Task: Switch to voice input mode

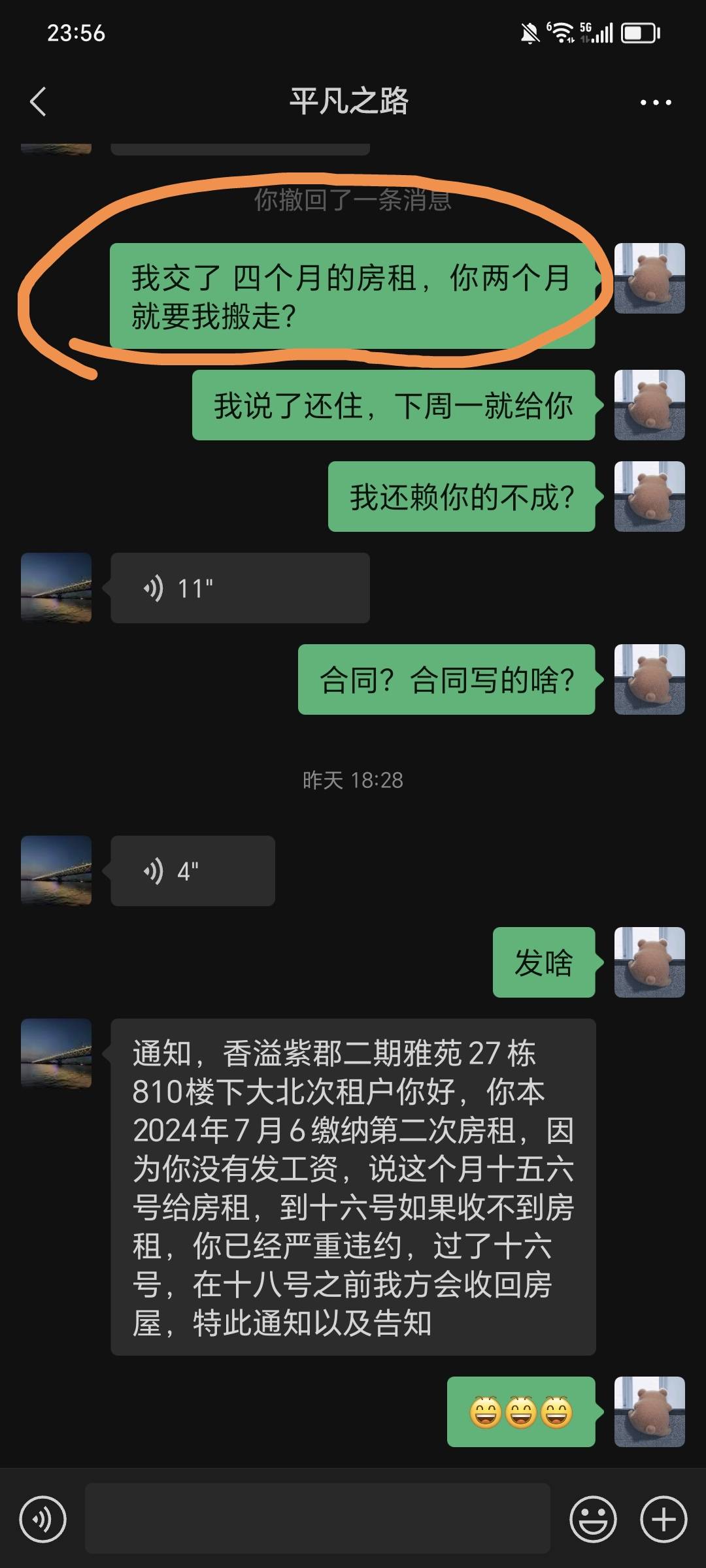Action: pyautogui.click(x=42, y=1519)
